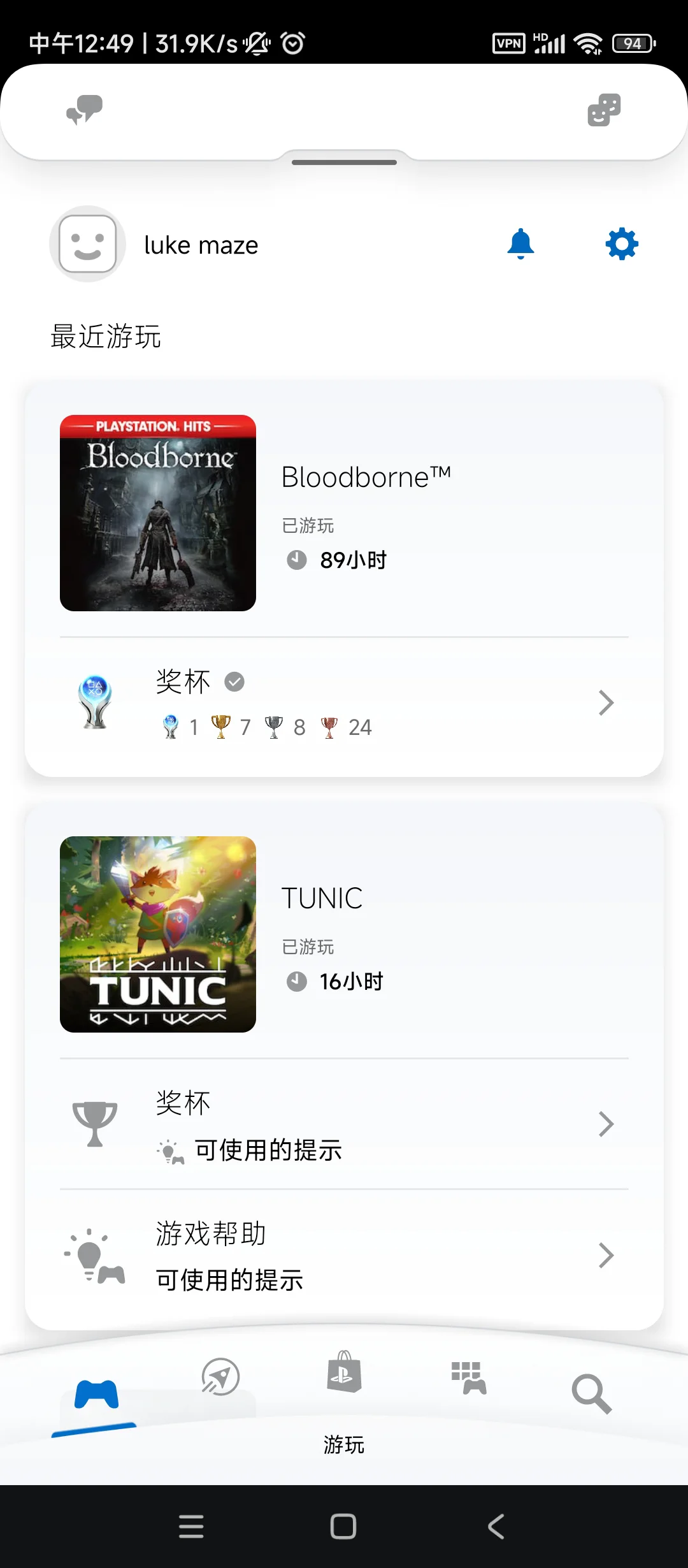Switch to the Game Library tab
Image resolution: width=688 pixels, height=1568 pixels.
[x=469, y=1378]
